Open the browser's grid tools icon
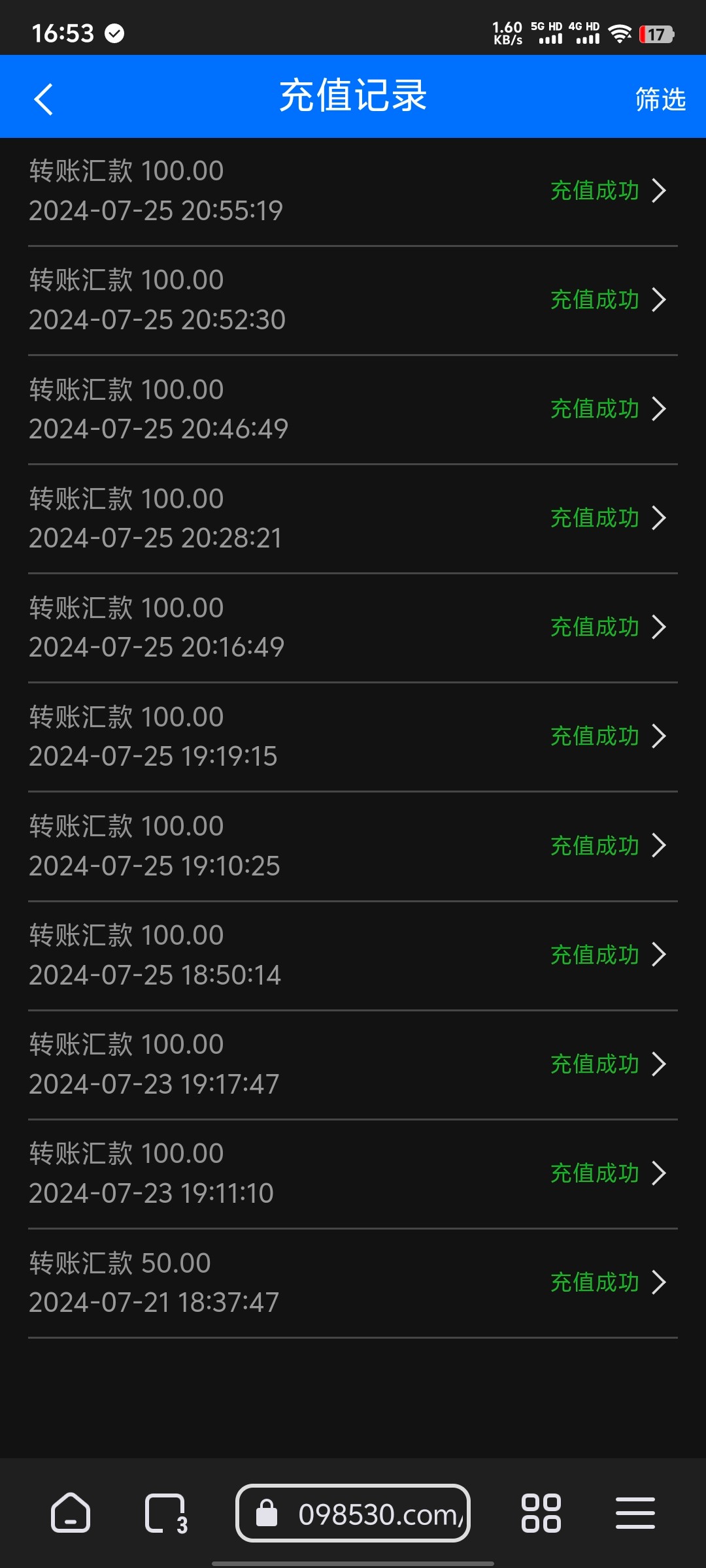Screen dimensions: 706x1568 [x=541, y=1513]
